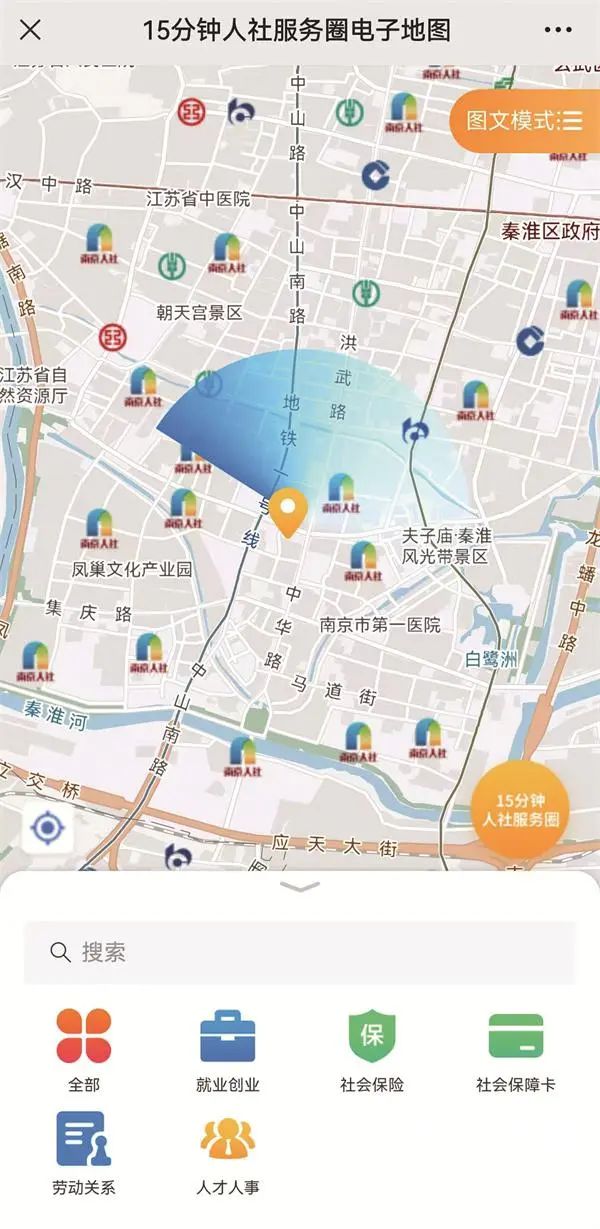Screen dimensions: 600x1229
Task: Close the mini program page
Action: (31, 30)
